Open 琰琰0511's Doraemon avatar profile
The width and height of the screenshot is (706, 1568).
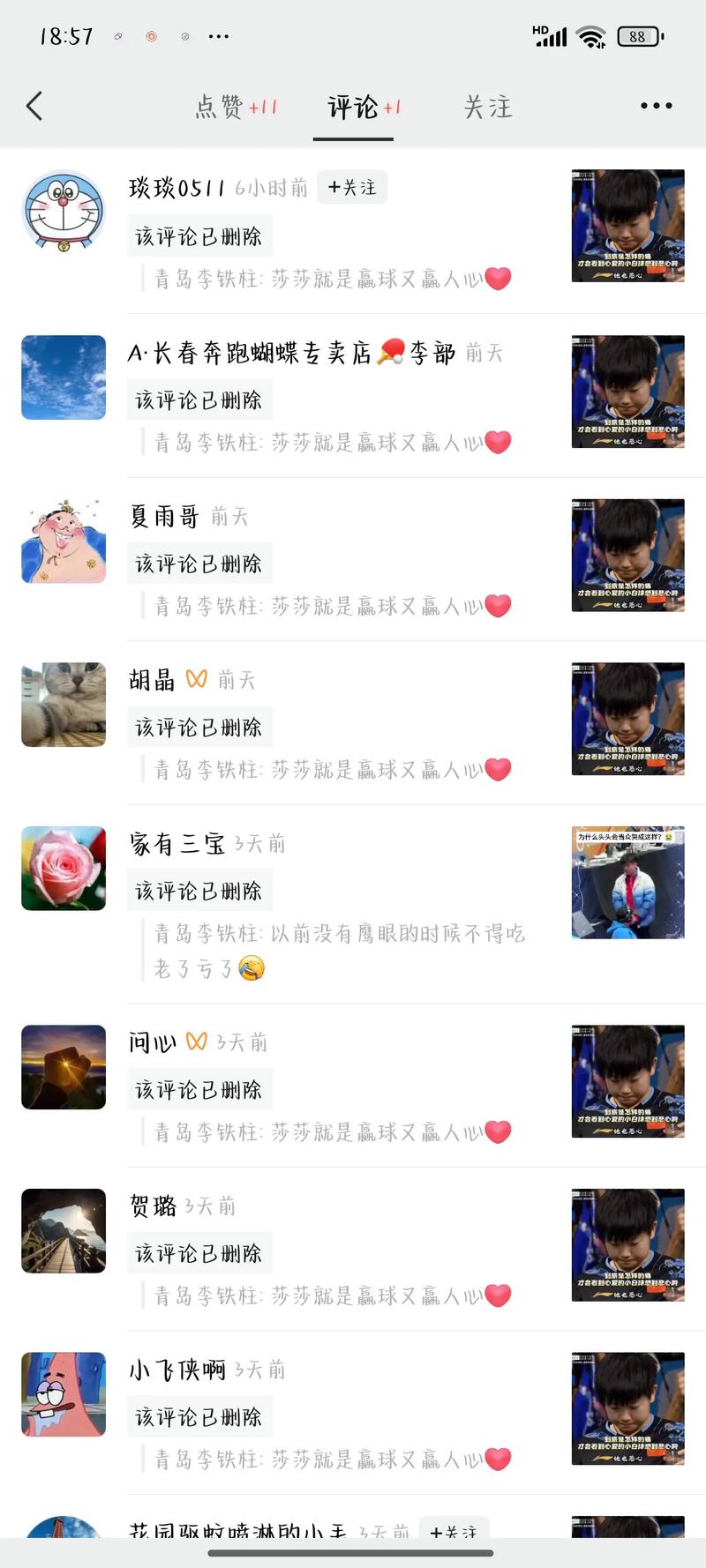tap(64, 212)
